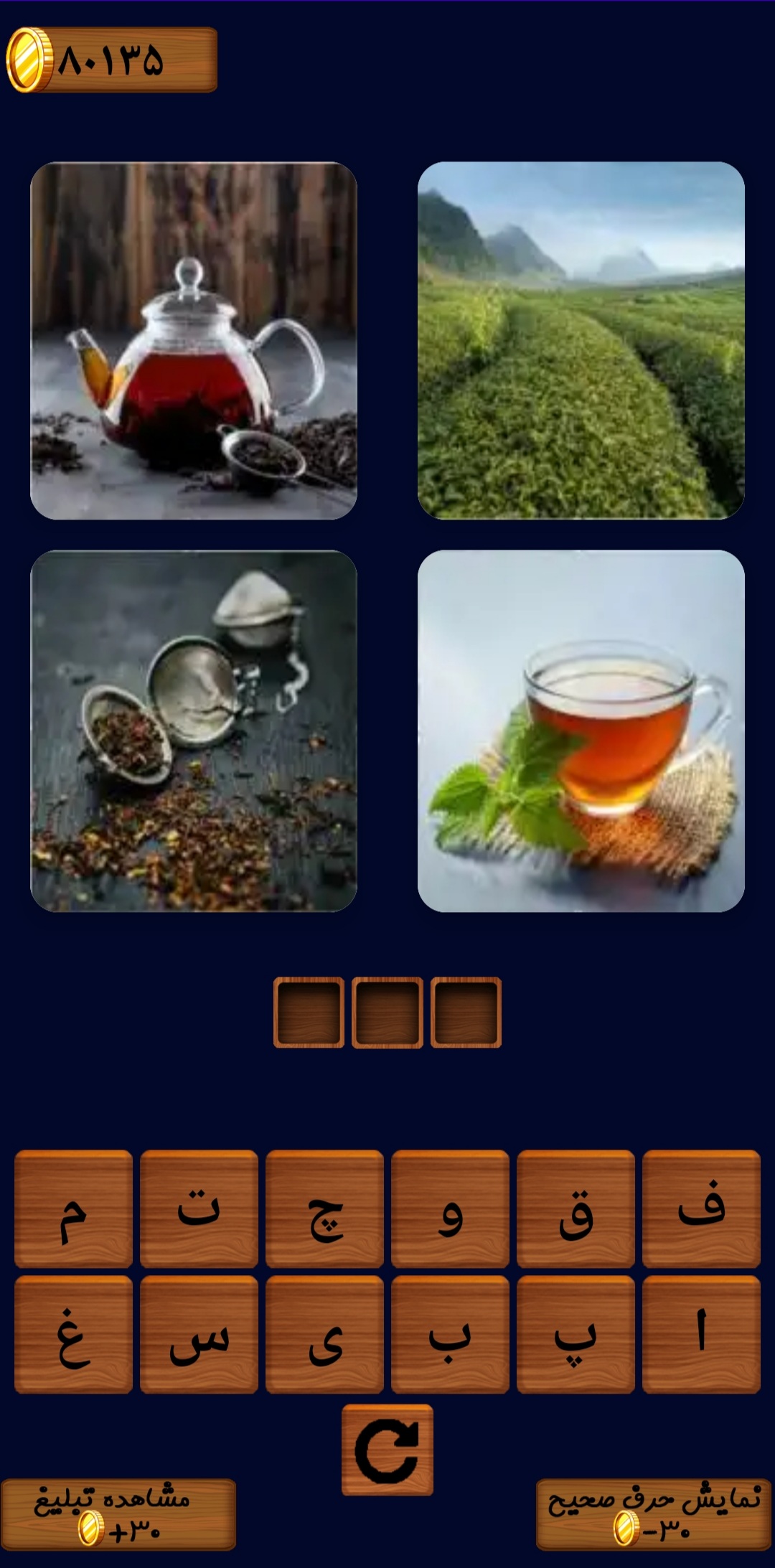
Task: Enlarge the tea cup with mint picture
Action: coord(581,731)
